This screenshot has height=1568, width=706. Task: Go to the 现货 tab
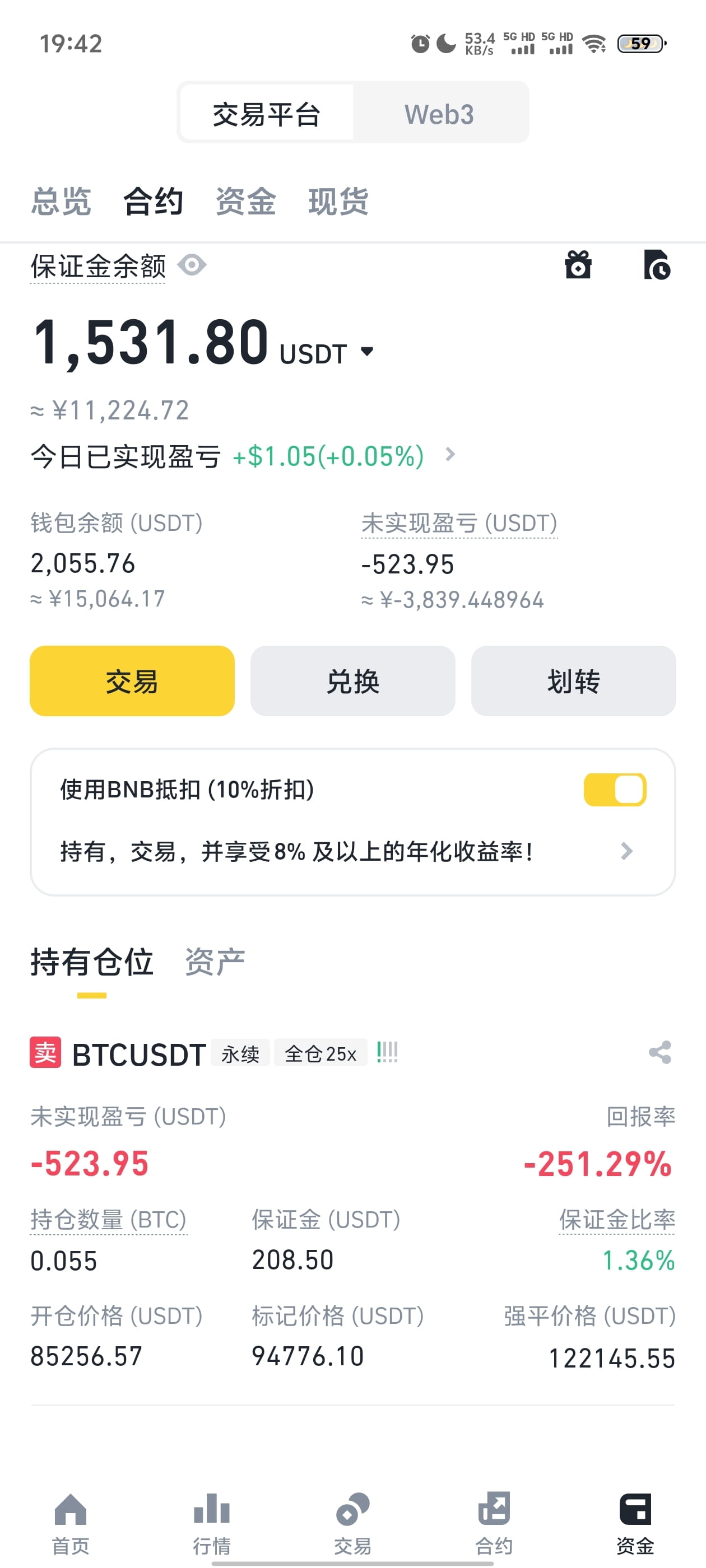(338, 202)
